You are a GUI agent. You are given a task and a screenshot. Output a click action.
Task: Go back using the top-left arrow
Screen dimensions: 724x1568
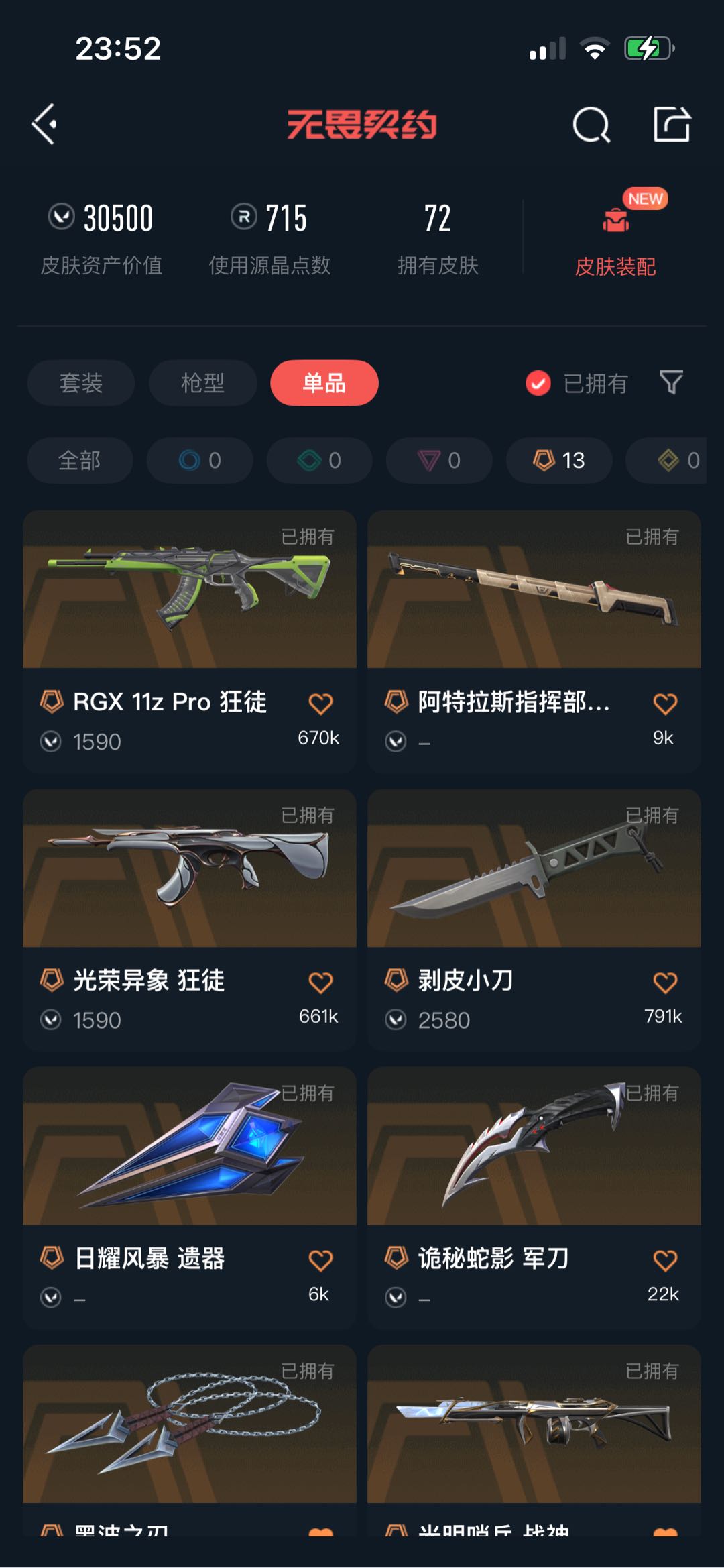click(44, 124)
